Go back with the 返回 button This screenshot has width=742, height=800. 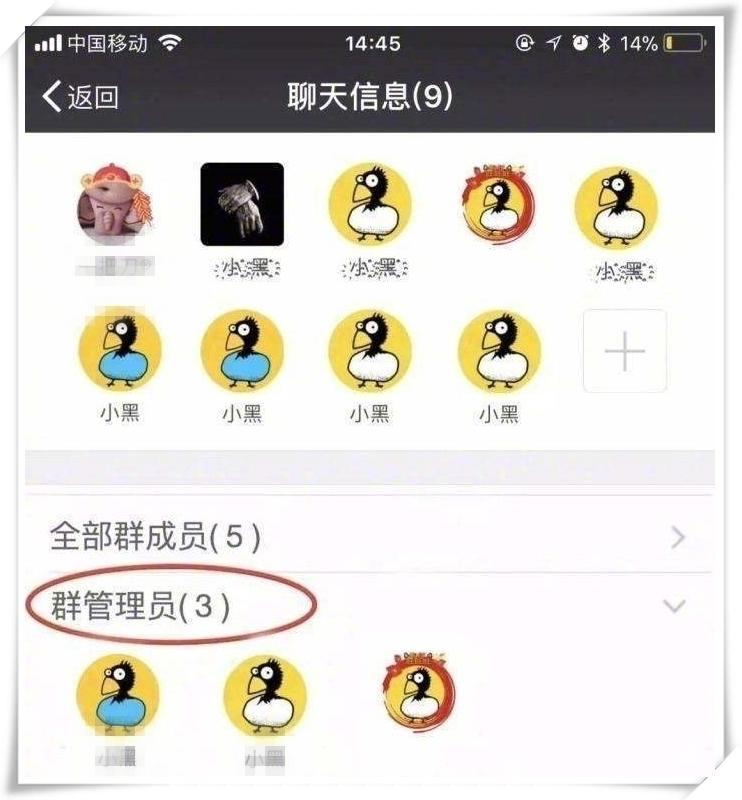[x=81, y=97]
